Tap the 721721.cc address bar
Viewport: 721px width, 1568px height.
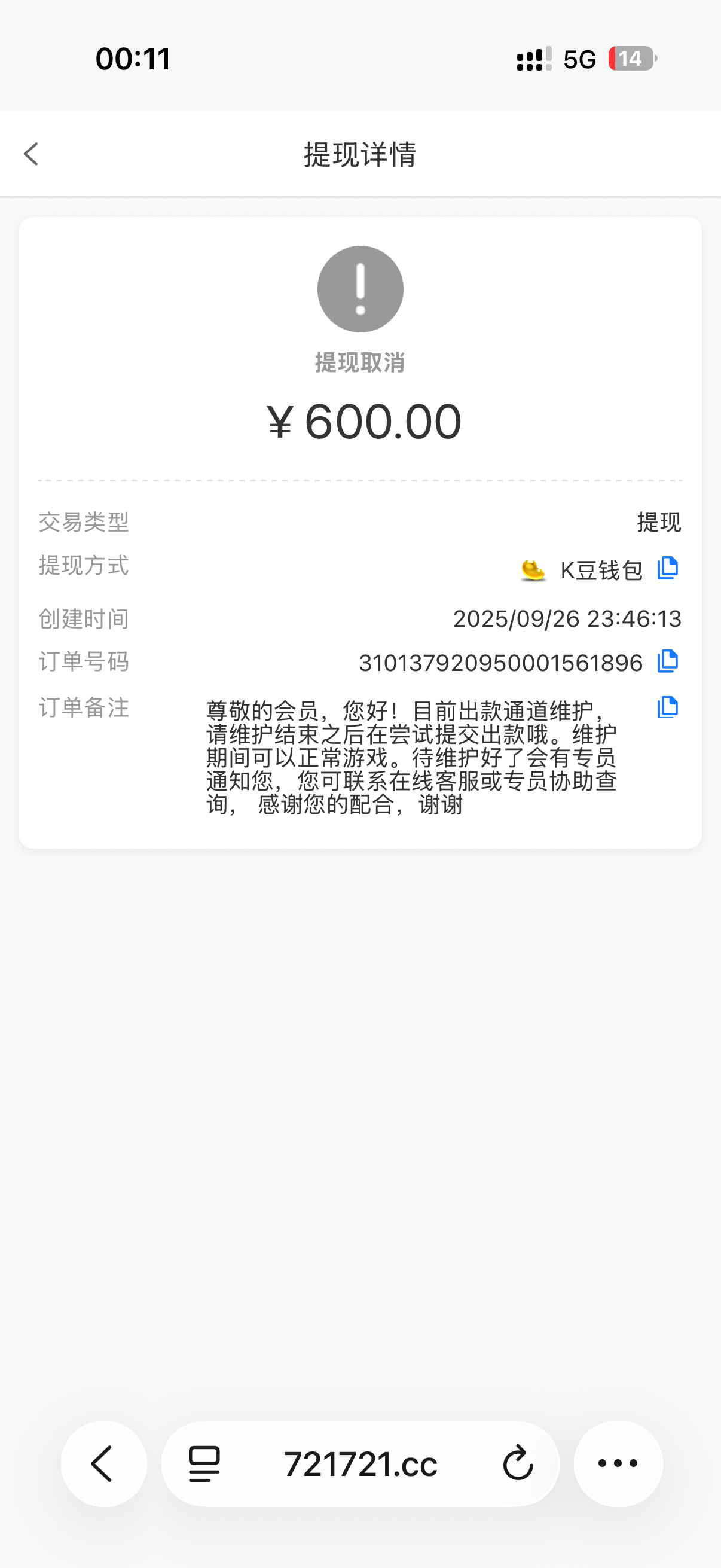(360, 1463)
